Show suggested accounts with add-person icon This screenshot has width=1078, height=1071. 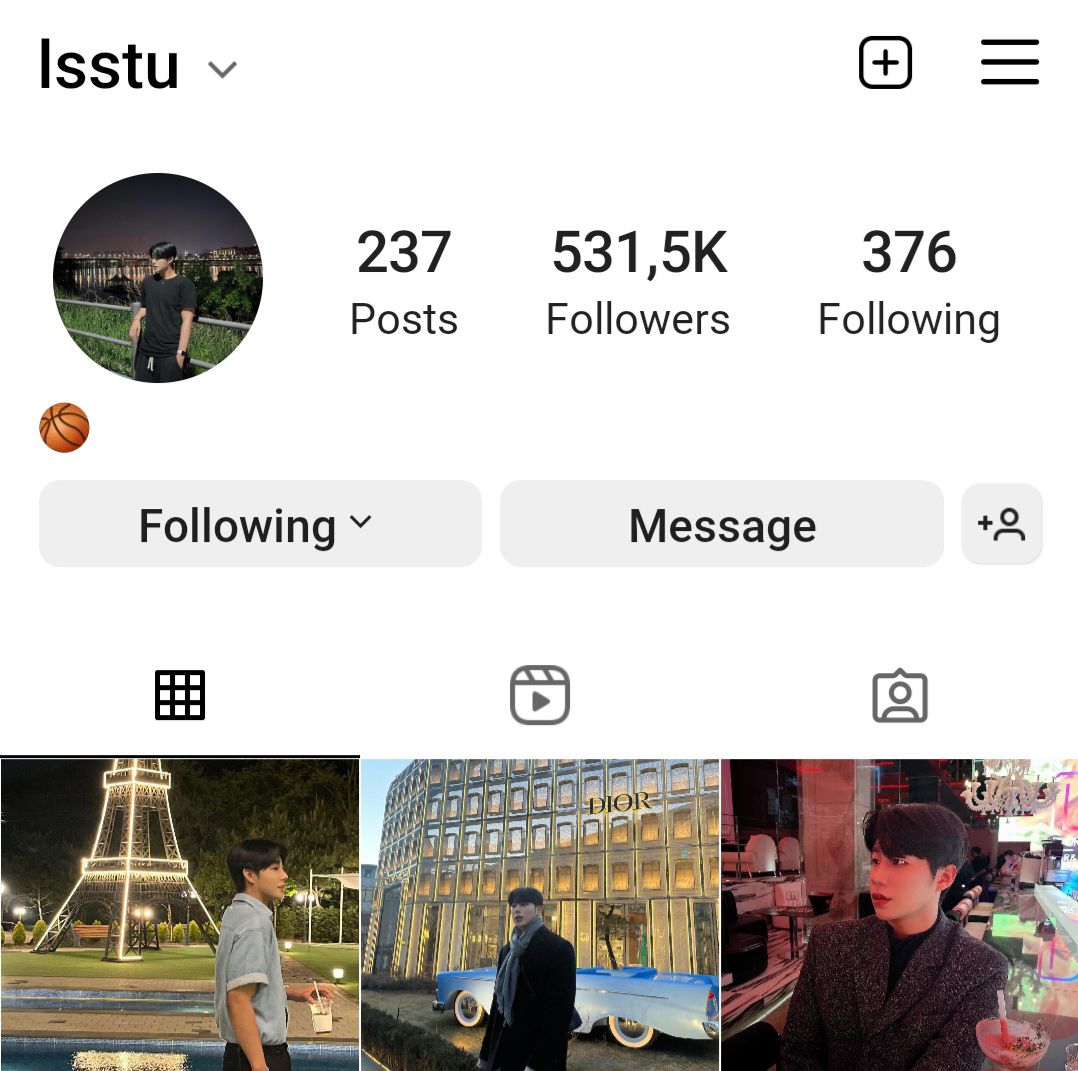(x=1001, y=524)
